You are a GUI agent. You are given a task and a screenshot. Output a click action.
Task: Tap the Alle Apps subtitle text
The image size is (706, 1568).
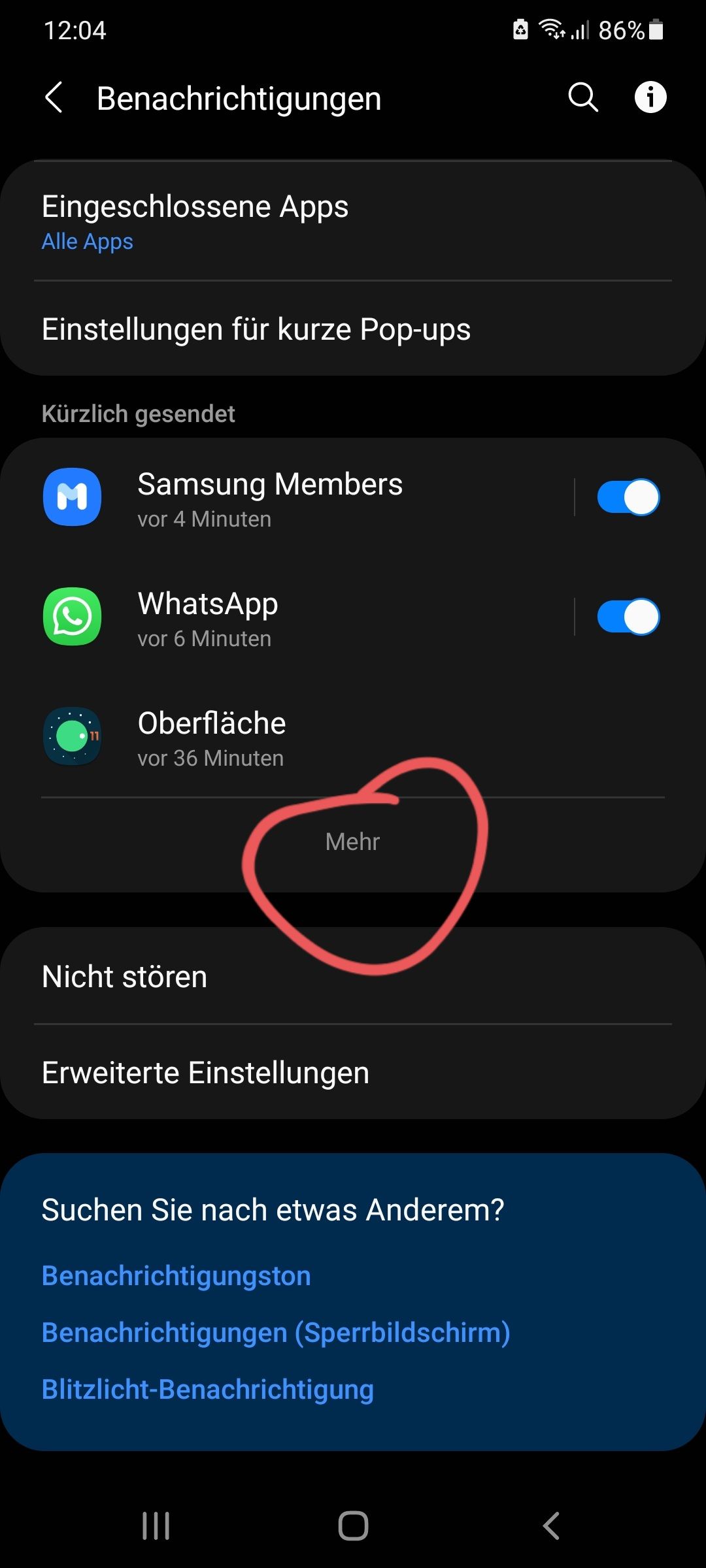[86, 241]
